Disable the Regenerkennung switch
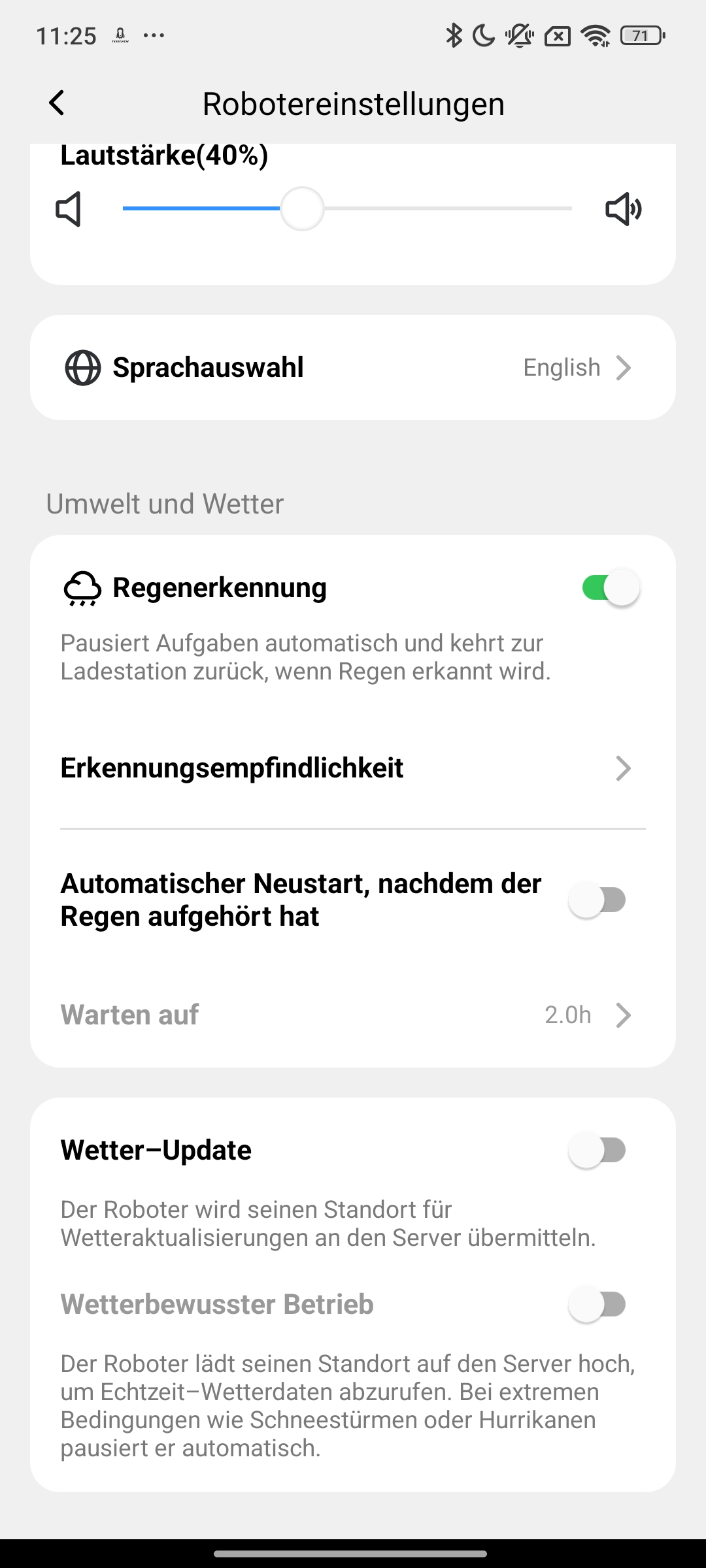Viewport: 706px width, 1568px height. pos(610,587)
